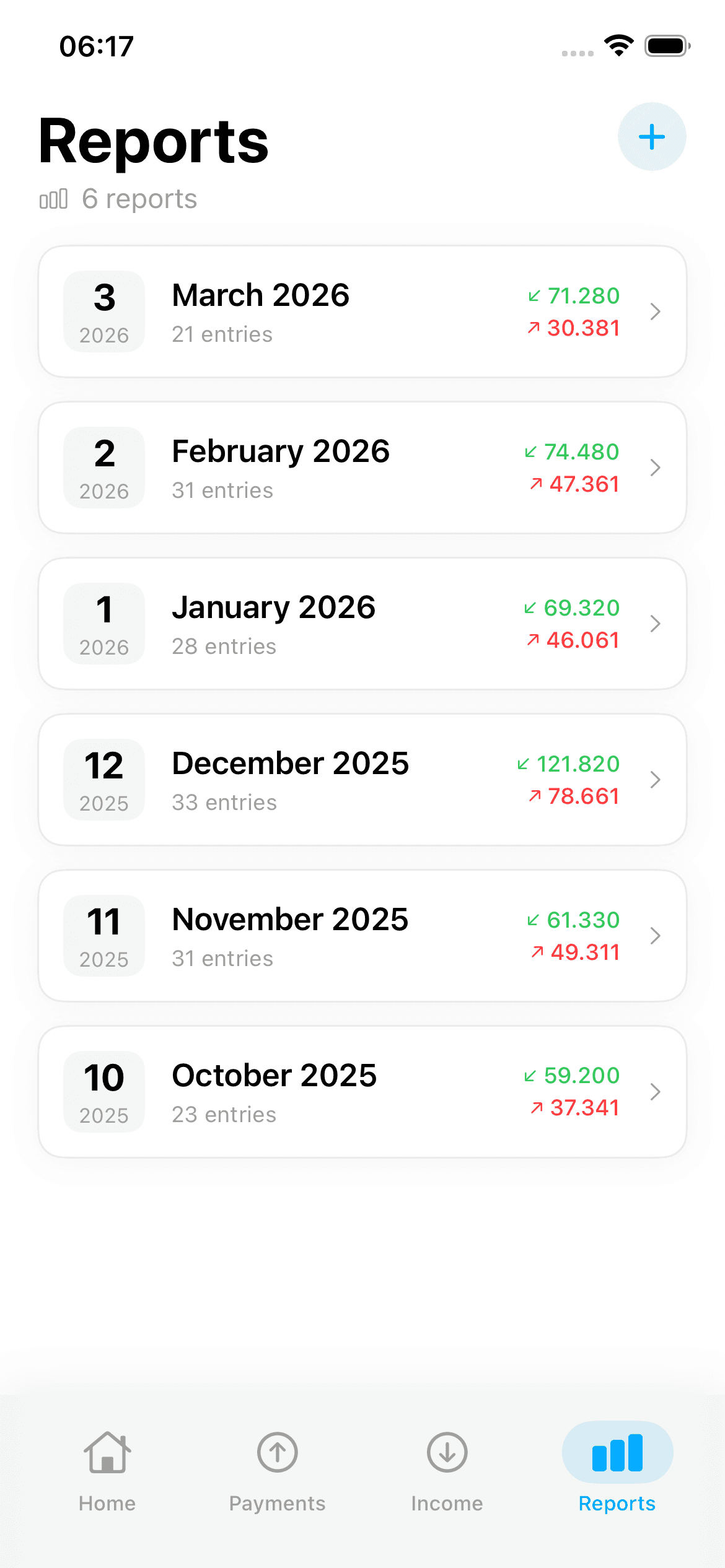Tap the Income arrow icon
Viewport: 725px width, 1568px height.
click(446, 1452)
